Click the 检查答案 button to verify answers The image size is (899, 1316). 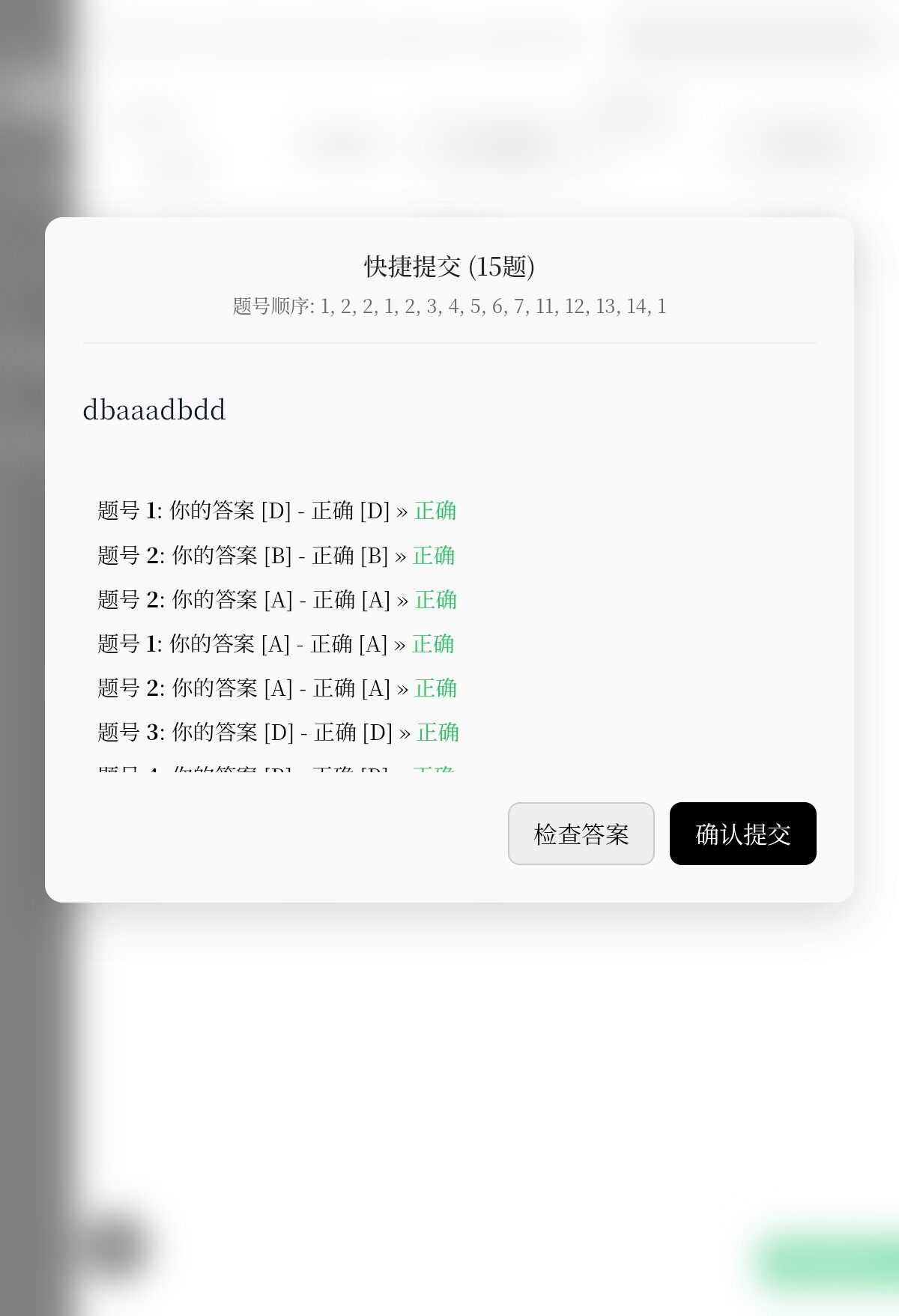[581, 834]
